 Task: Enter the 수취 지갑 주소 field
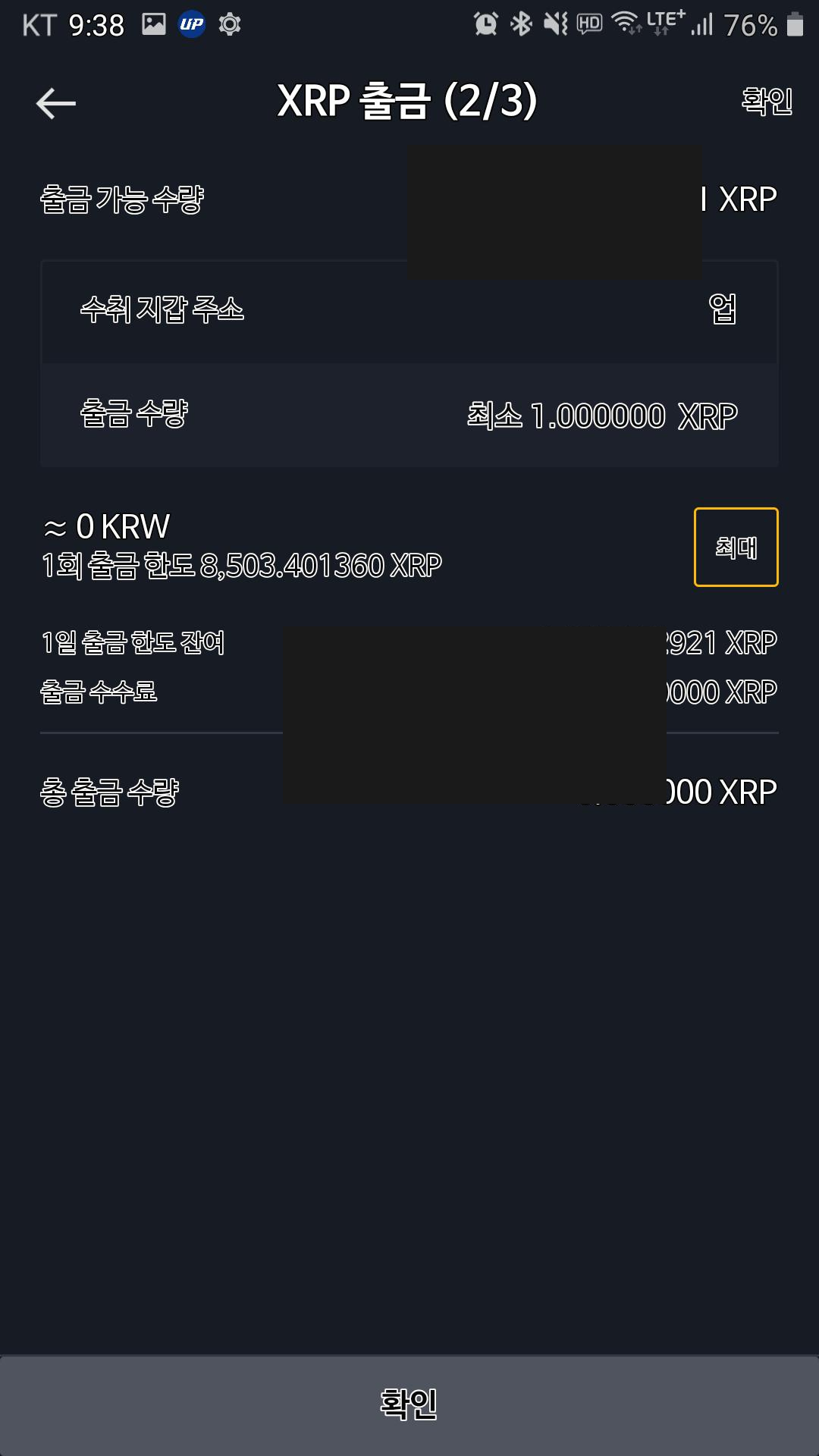409,312
